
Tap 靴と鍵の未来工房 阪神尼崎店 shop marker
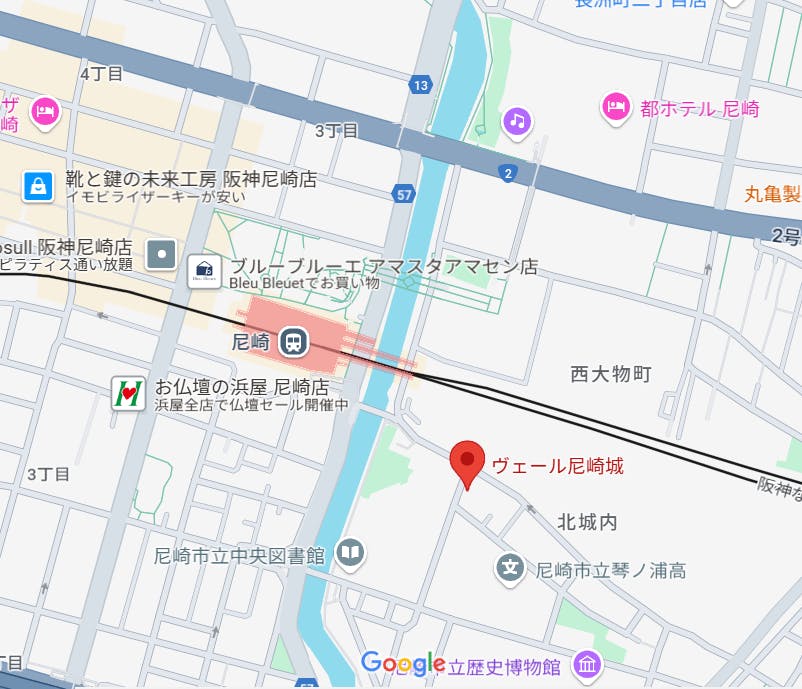coord(38,185)
